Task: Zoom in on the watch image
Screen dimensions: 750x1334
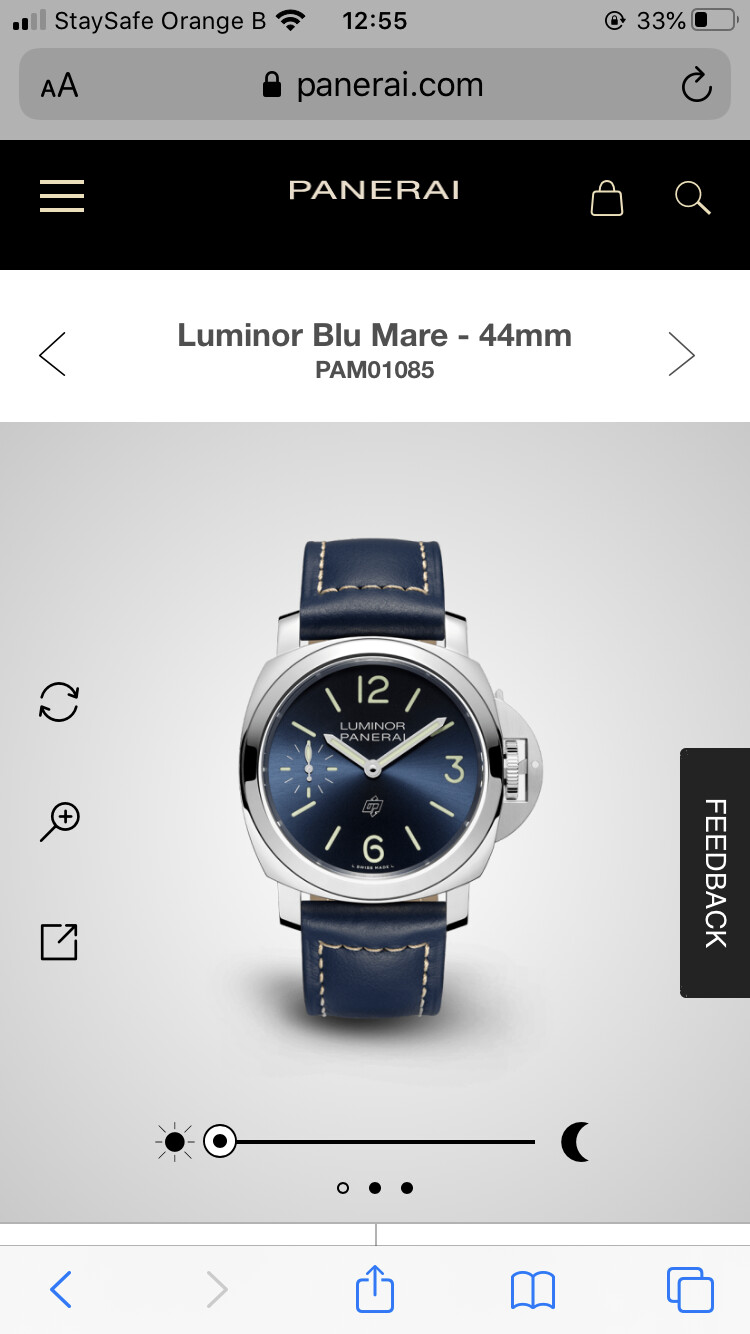Action: pyautogui.click(x=60, y=821)
